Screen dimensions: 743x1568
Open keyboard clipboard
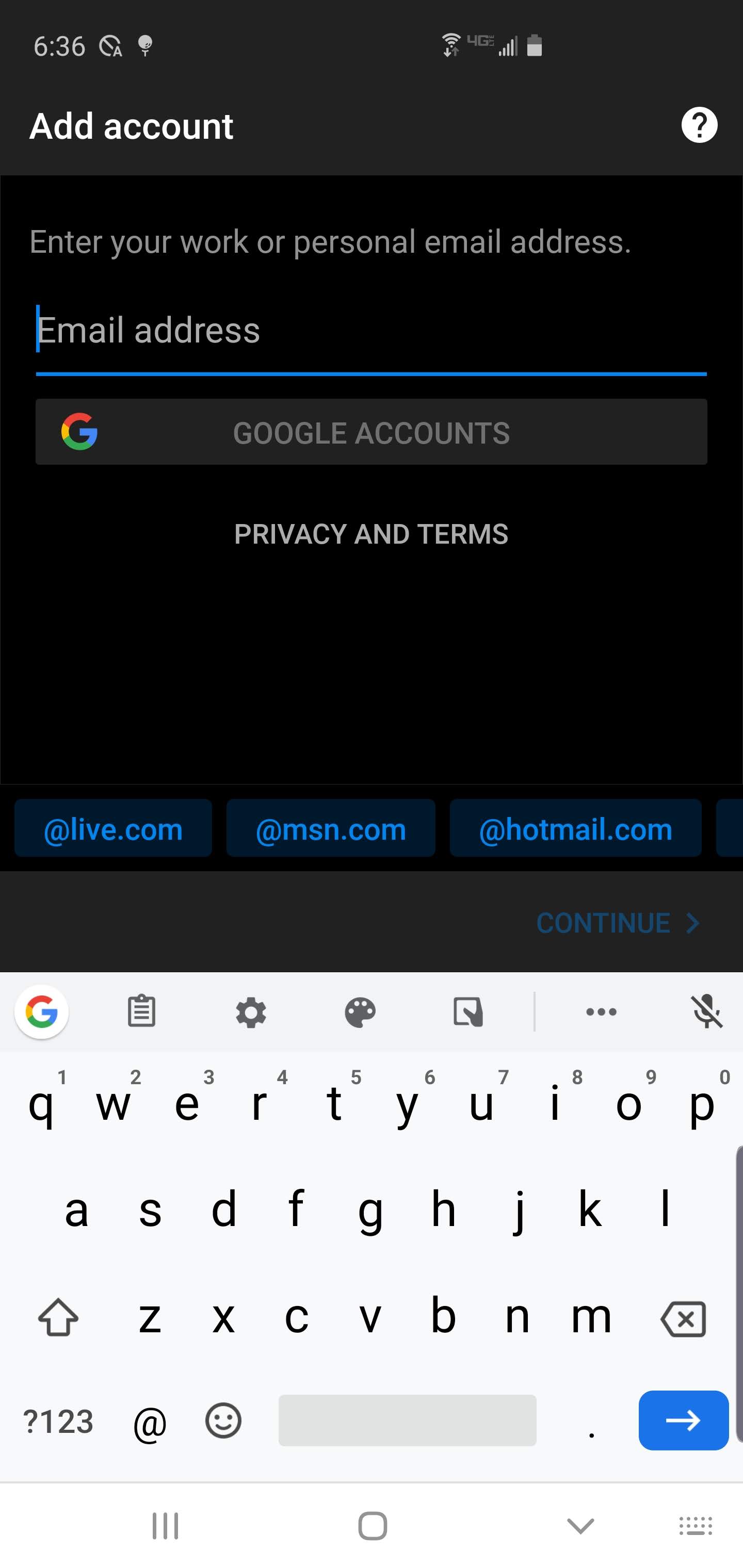point(141,1011)
